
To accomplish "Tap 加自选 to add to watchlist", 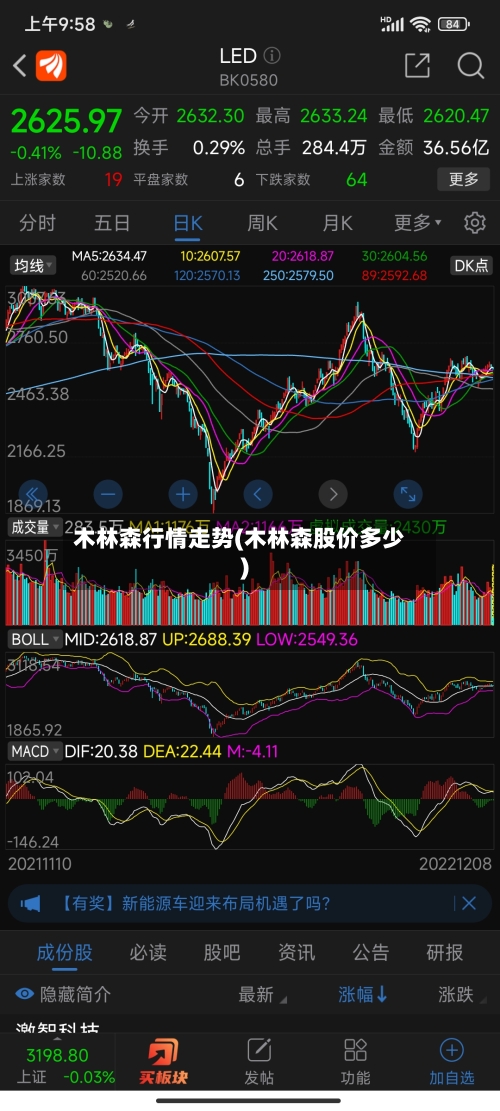I will [451, 1061].
